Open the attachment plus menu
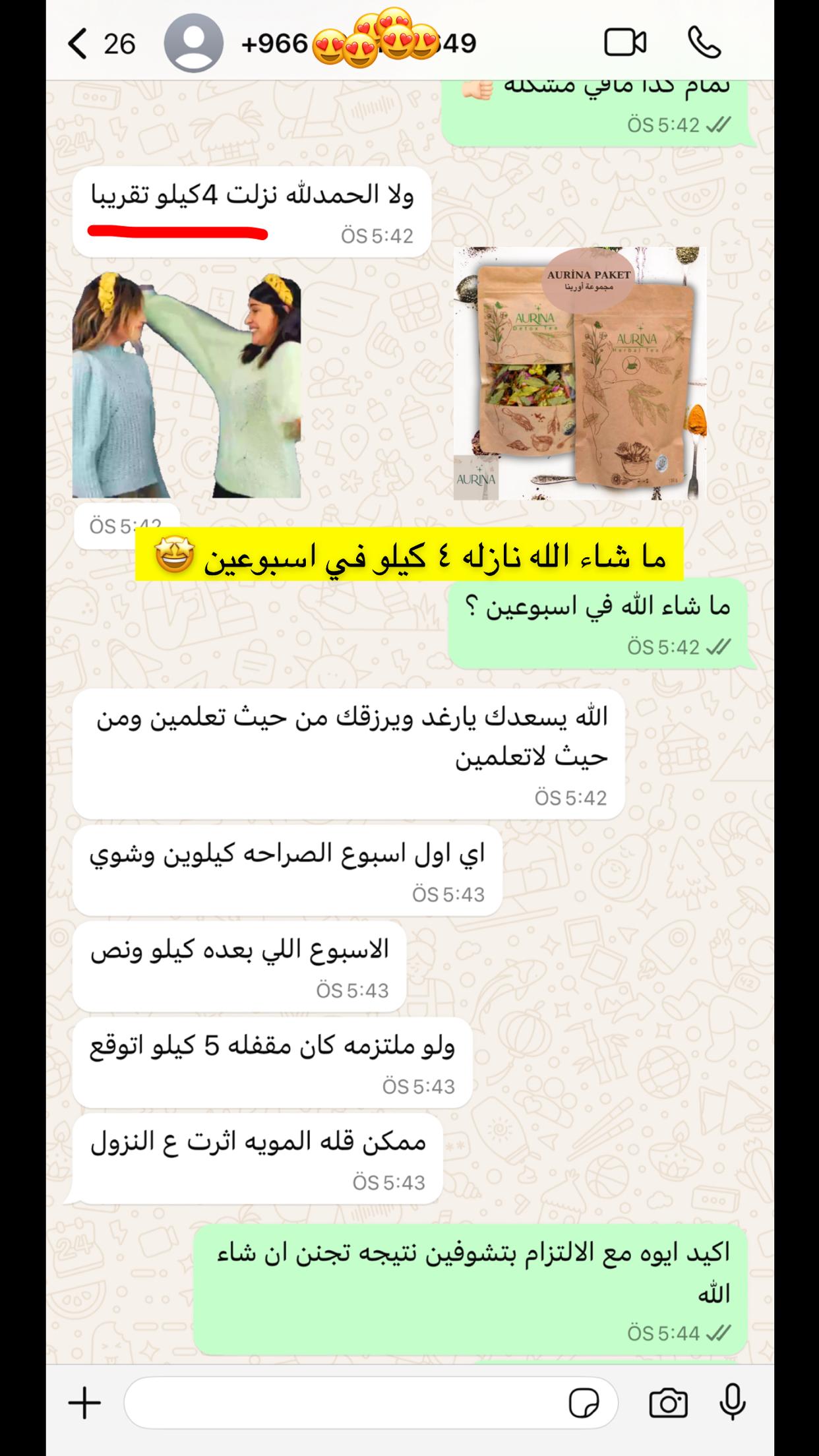Screen dimensions: 819x1456 pos(85,1403)
